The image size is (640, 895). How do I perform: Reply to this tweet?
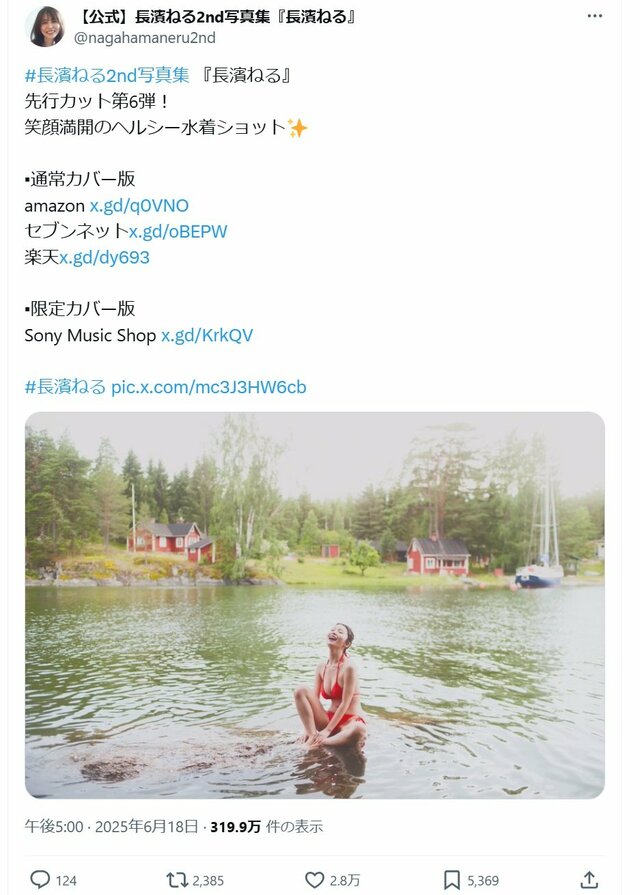point(40,880)
